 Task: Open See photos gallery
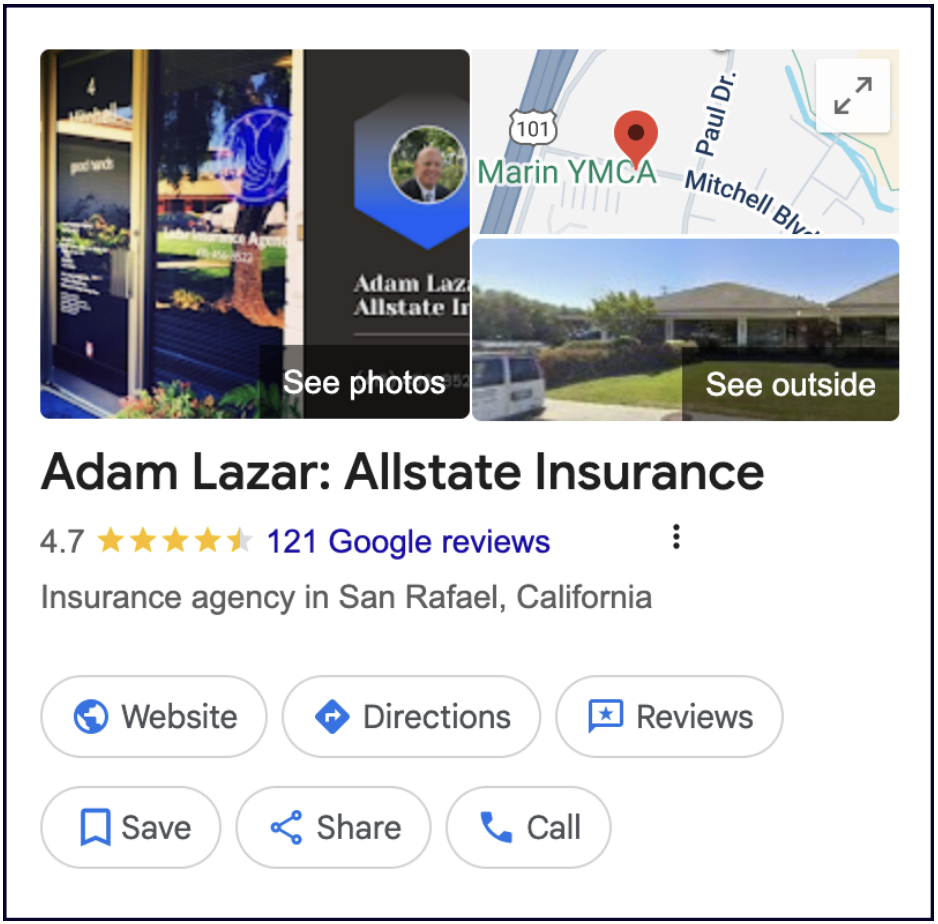click(364, 383)
